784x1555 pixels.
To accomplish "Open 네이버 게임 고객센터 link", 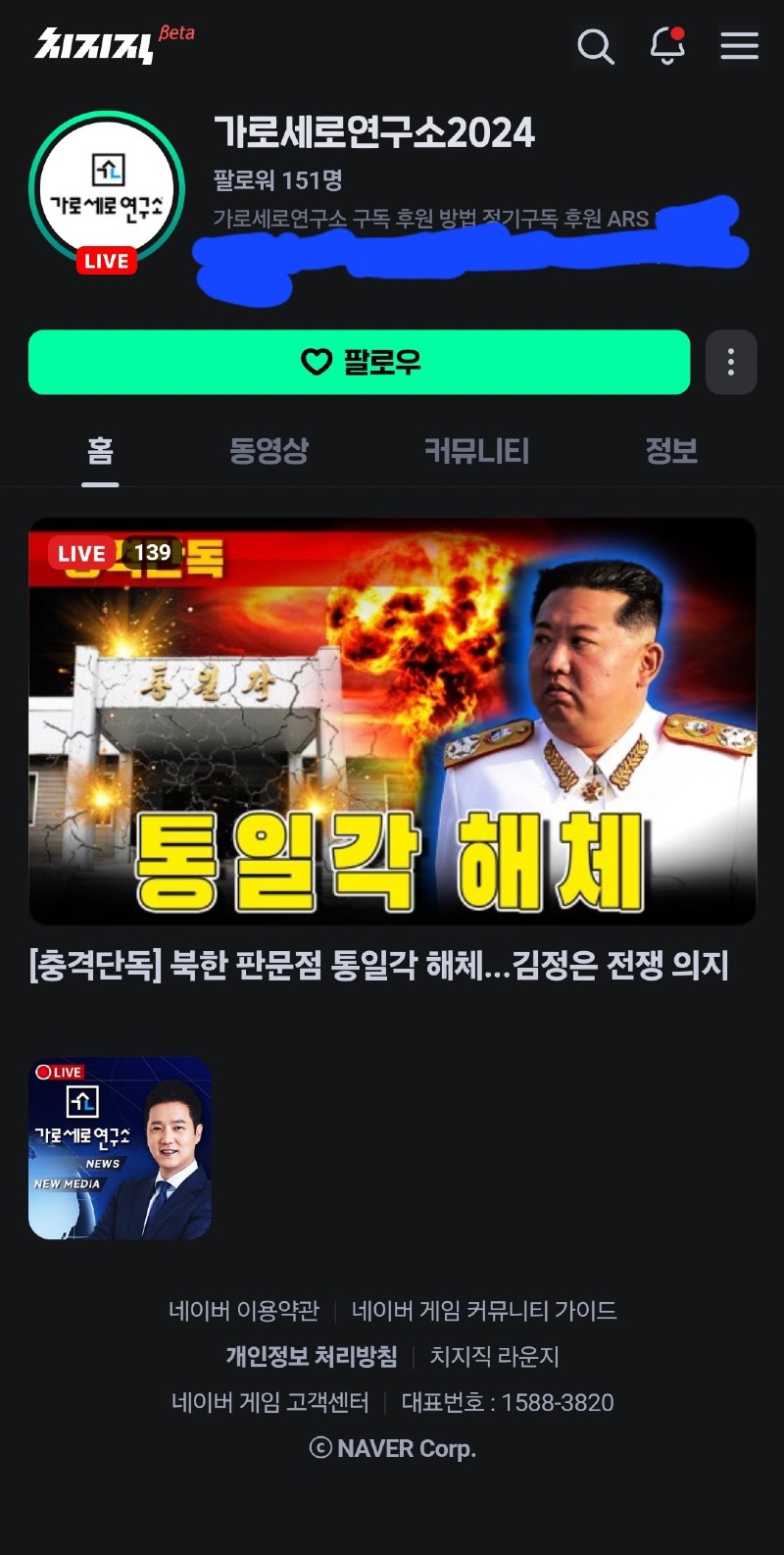I will [270, 1403].
